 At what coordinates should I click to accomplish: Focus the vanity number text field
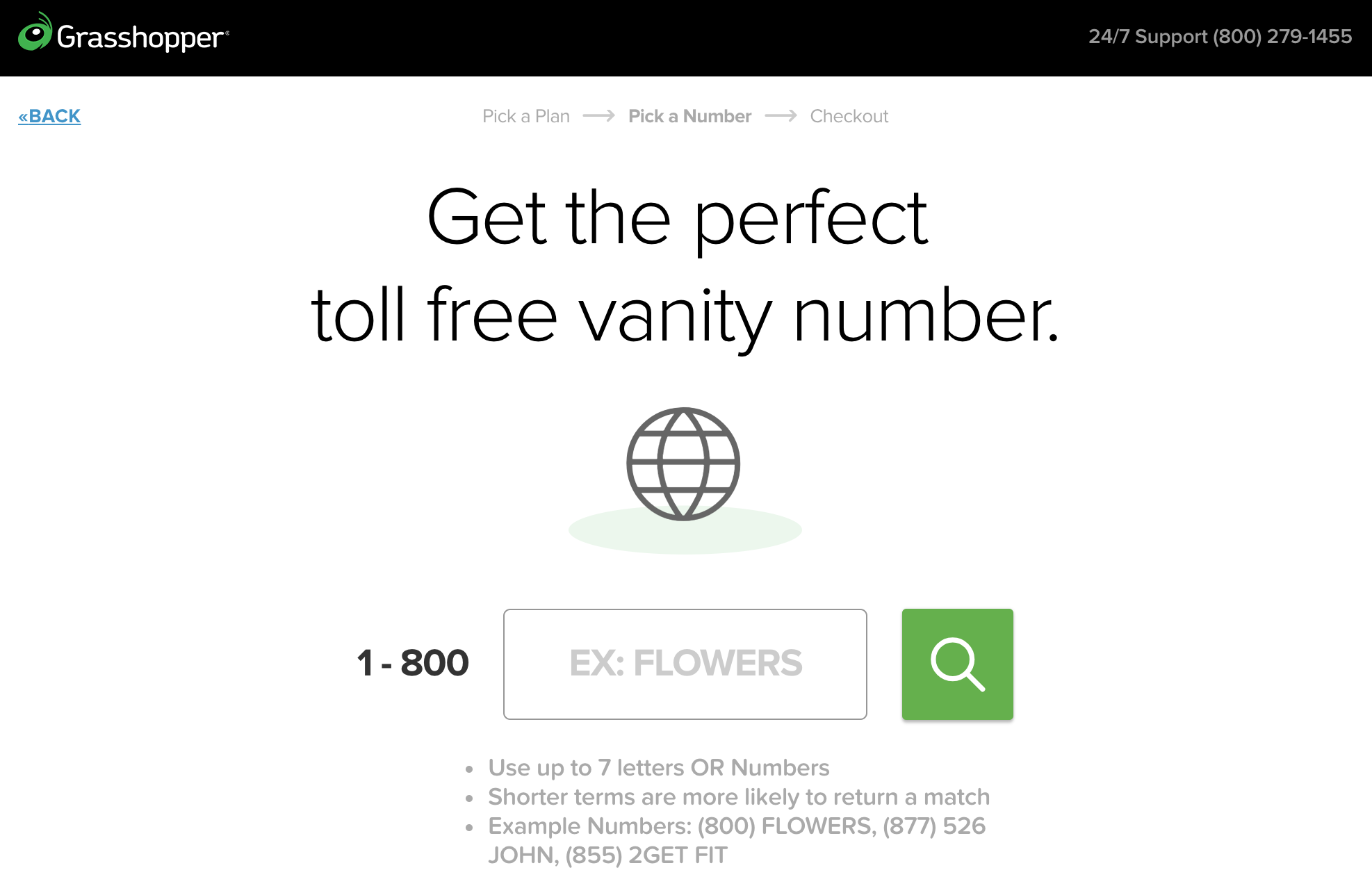pyautogui.click(x=685, y=664)
